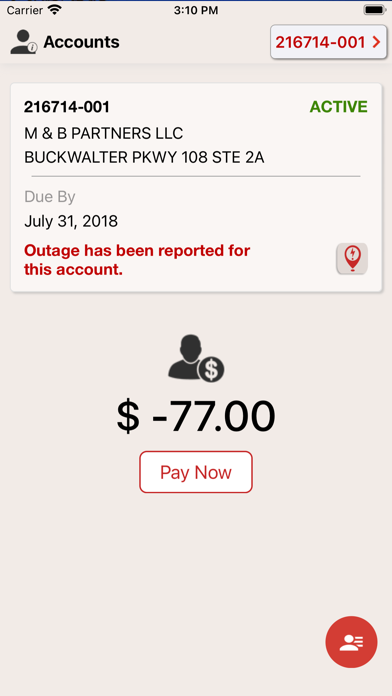Open the red floating contact list button
The image size is (392, 696).
(x=351, y=641)
